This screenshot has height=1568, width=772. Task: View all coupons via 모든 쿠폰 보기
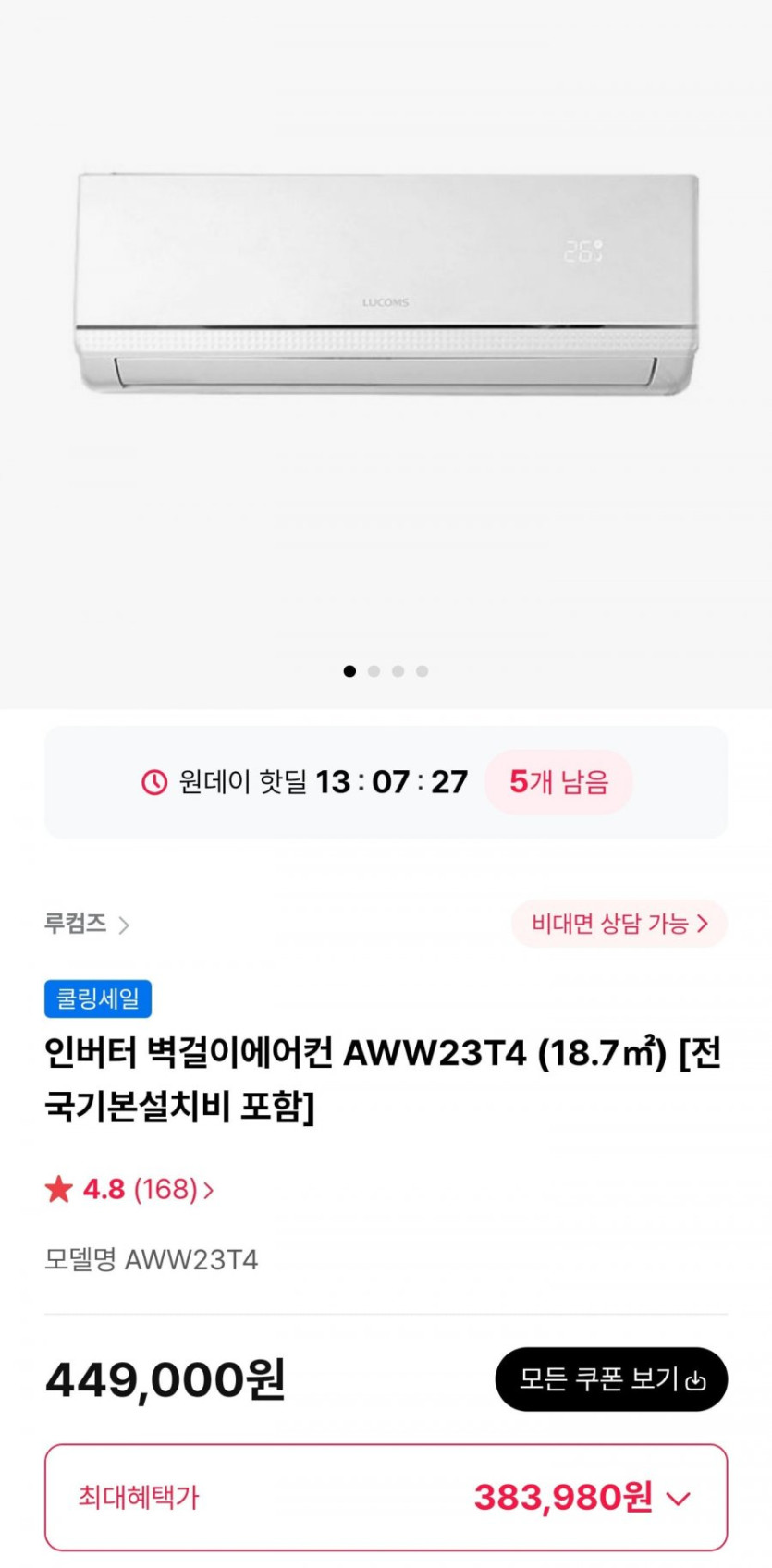[x=611, y=1379]
